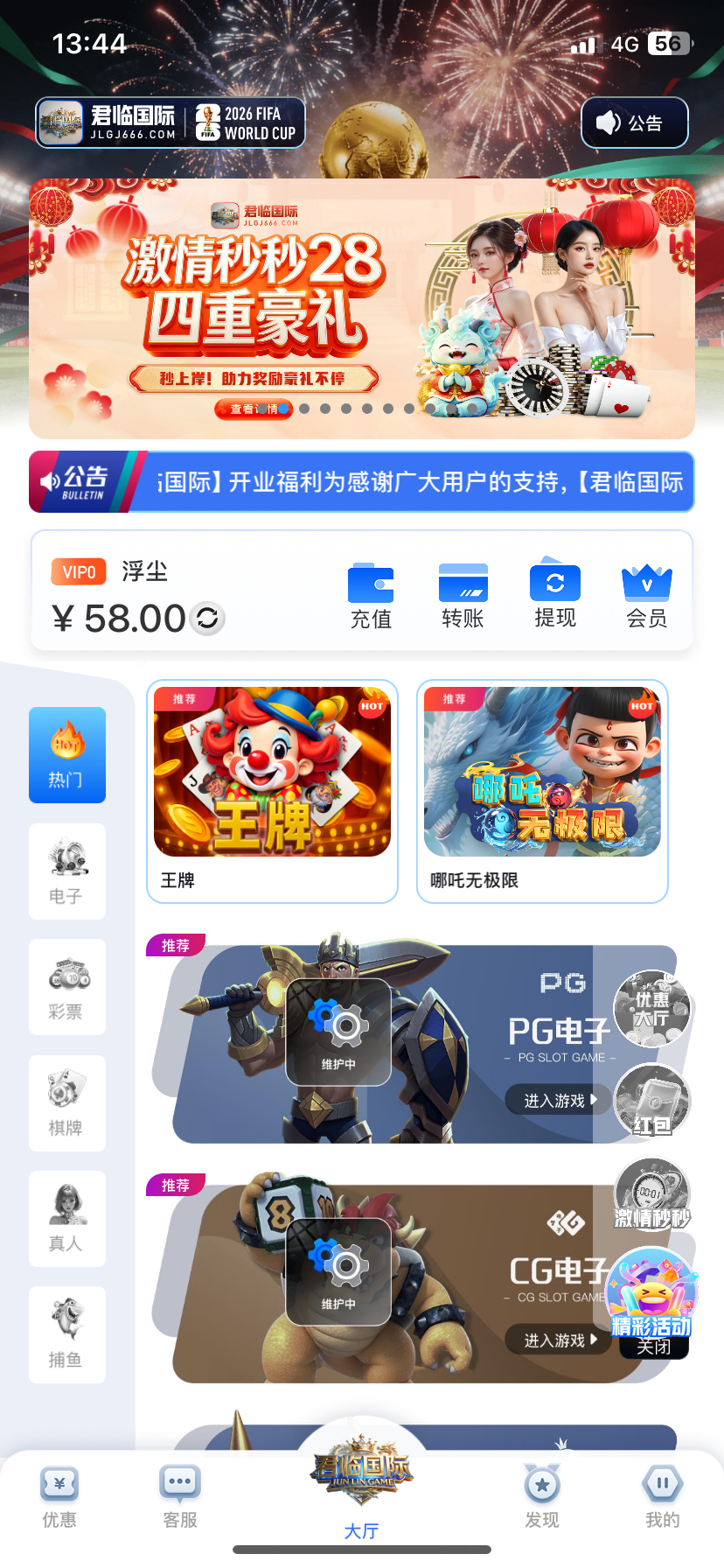Toggle the 热门 hot category in sidebar
Screen dimensions: 724x1568
pos(66,755)
